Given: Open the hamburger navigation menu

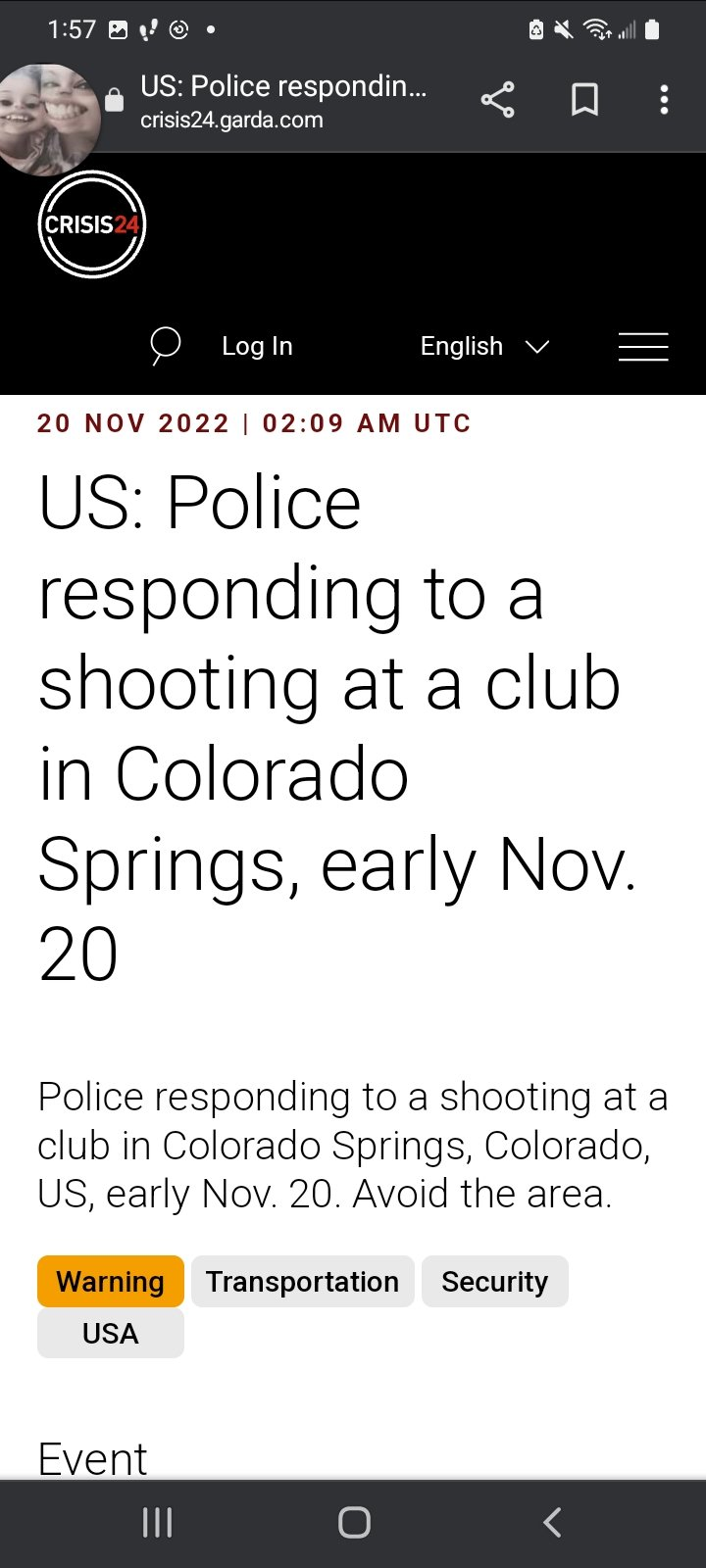Looking at the screenshot, I should pyautogui.click(x=643, y=347).
